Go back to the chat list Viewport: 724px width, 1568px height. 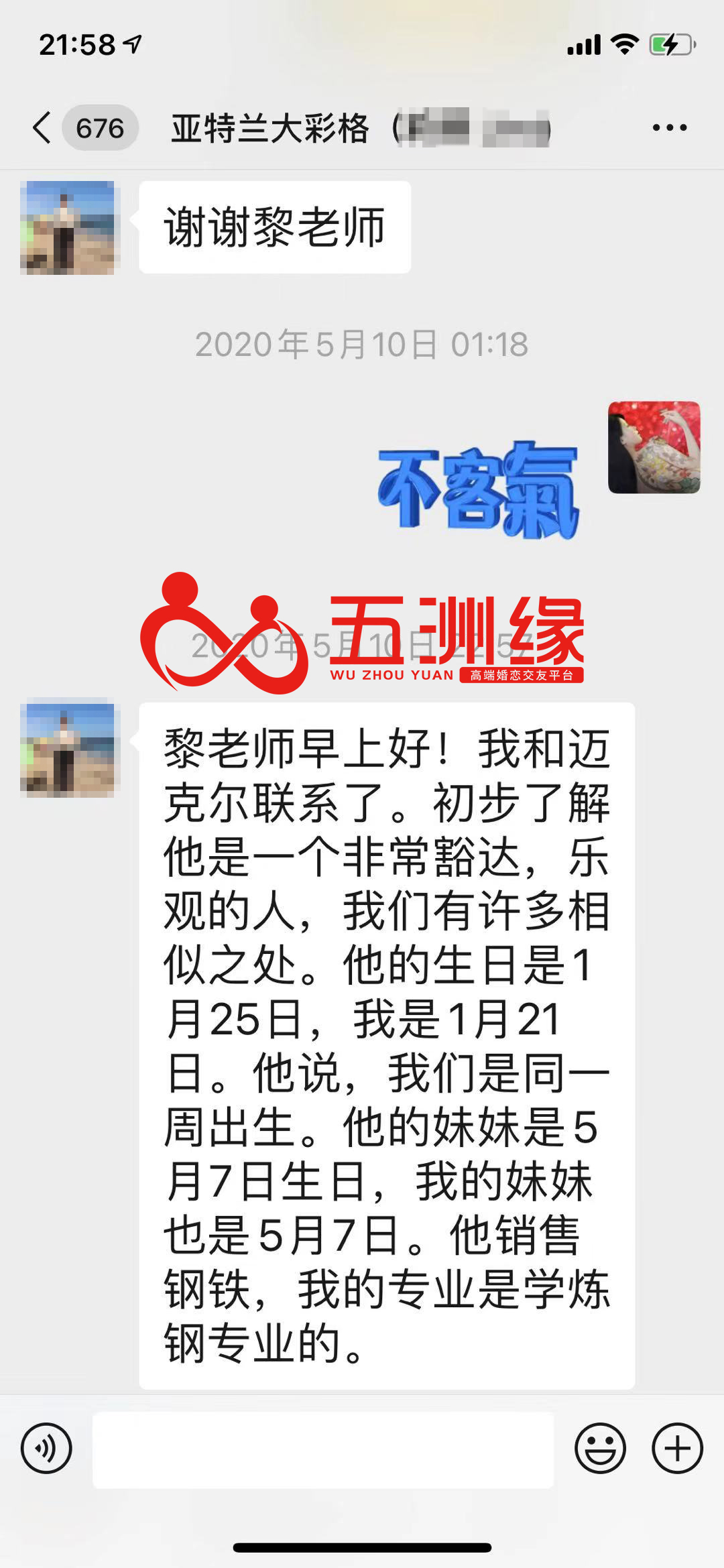[43, 127]
